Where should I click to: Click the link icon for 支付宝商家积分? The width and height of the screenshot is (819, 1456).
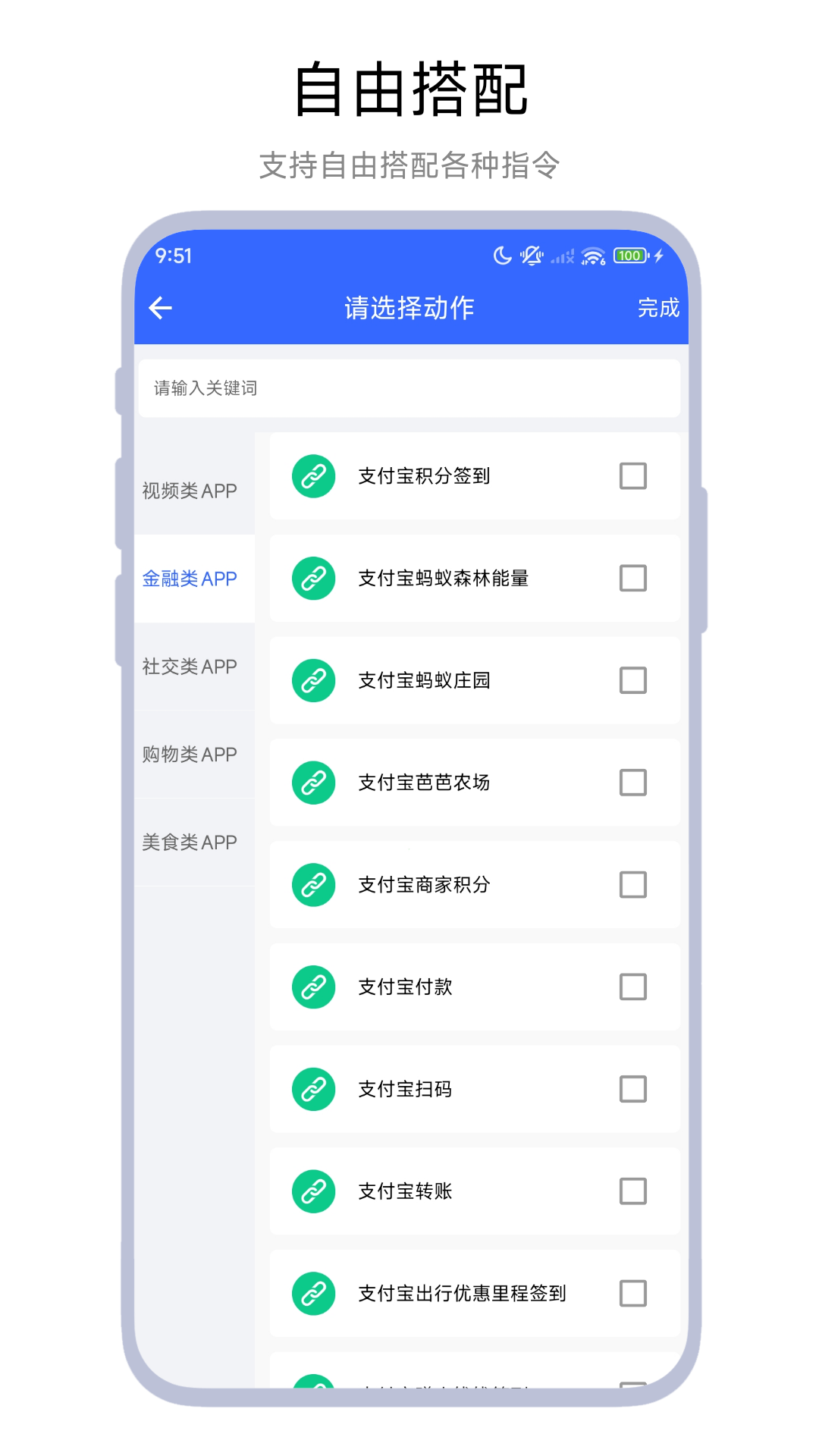[312, 884]
